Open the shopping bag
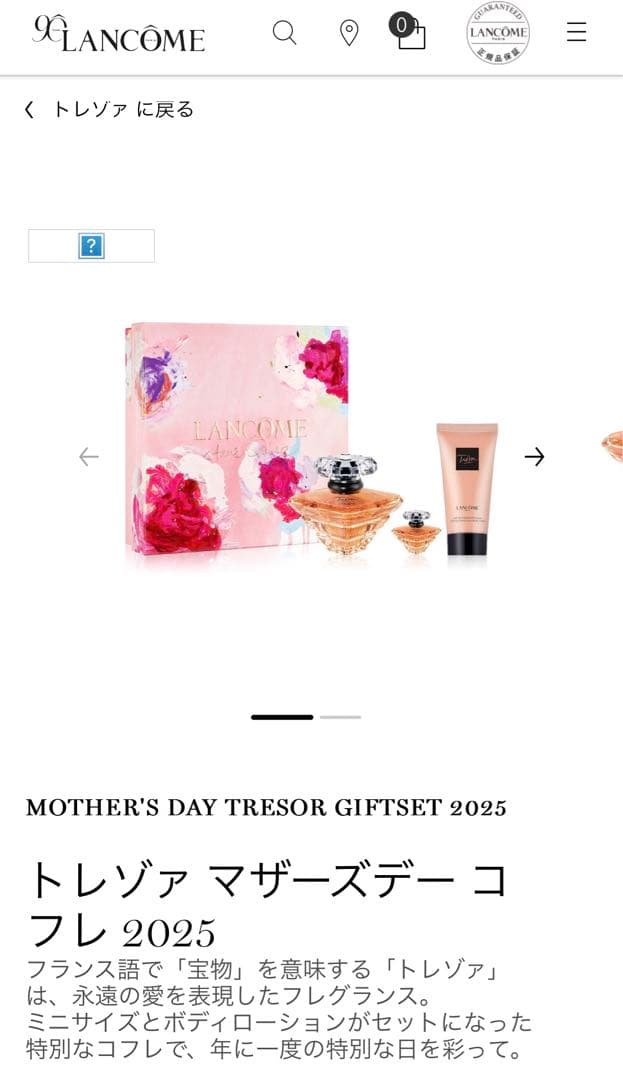 (x=409, y=32)
